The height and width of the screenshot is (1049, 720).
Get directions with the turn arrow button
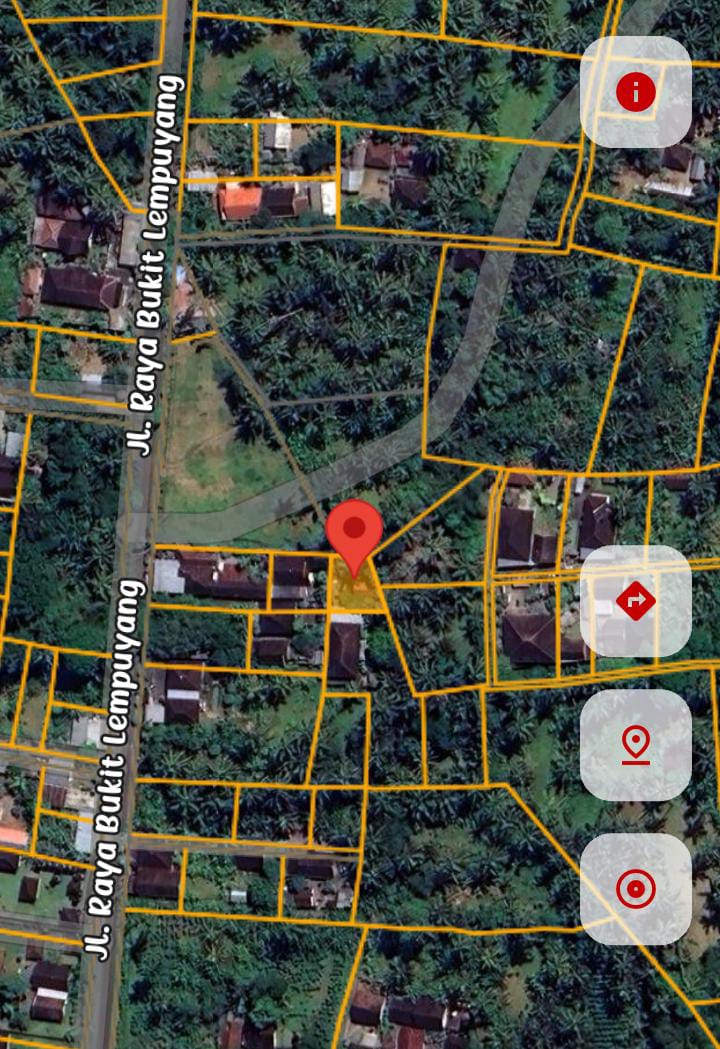(x=635, y=601)
